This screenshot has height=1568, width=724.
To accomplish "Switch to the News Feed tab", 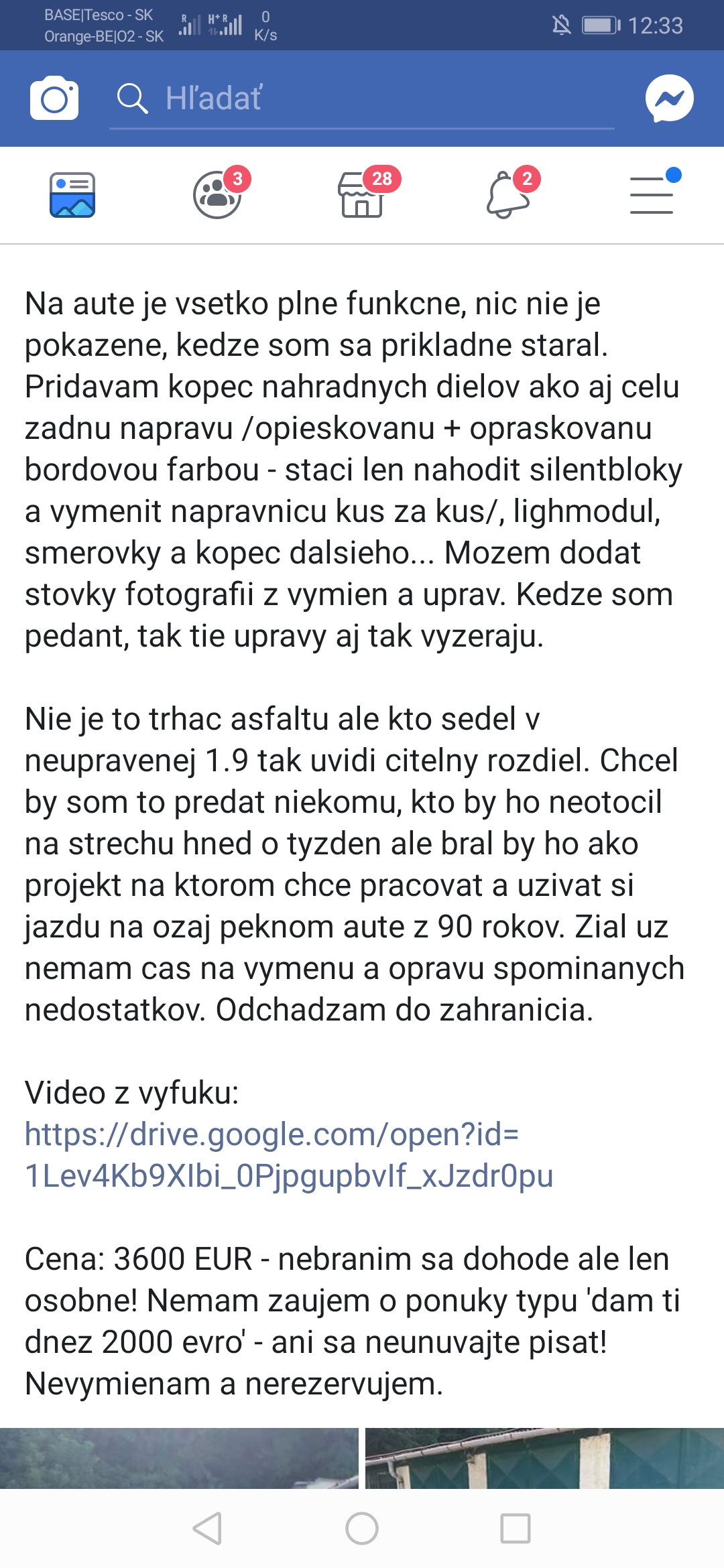I will click(x=72, y=195).
